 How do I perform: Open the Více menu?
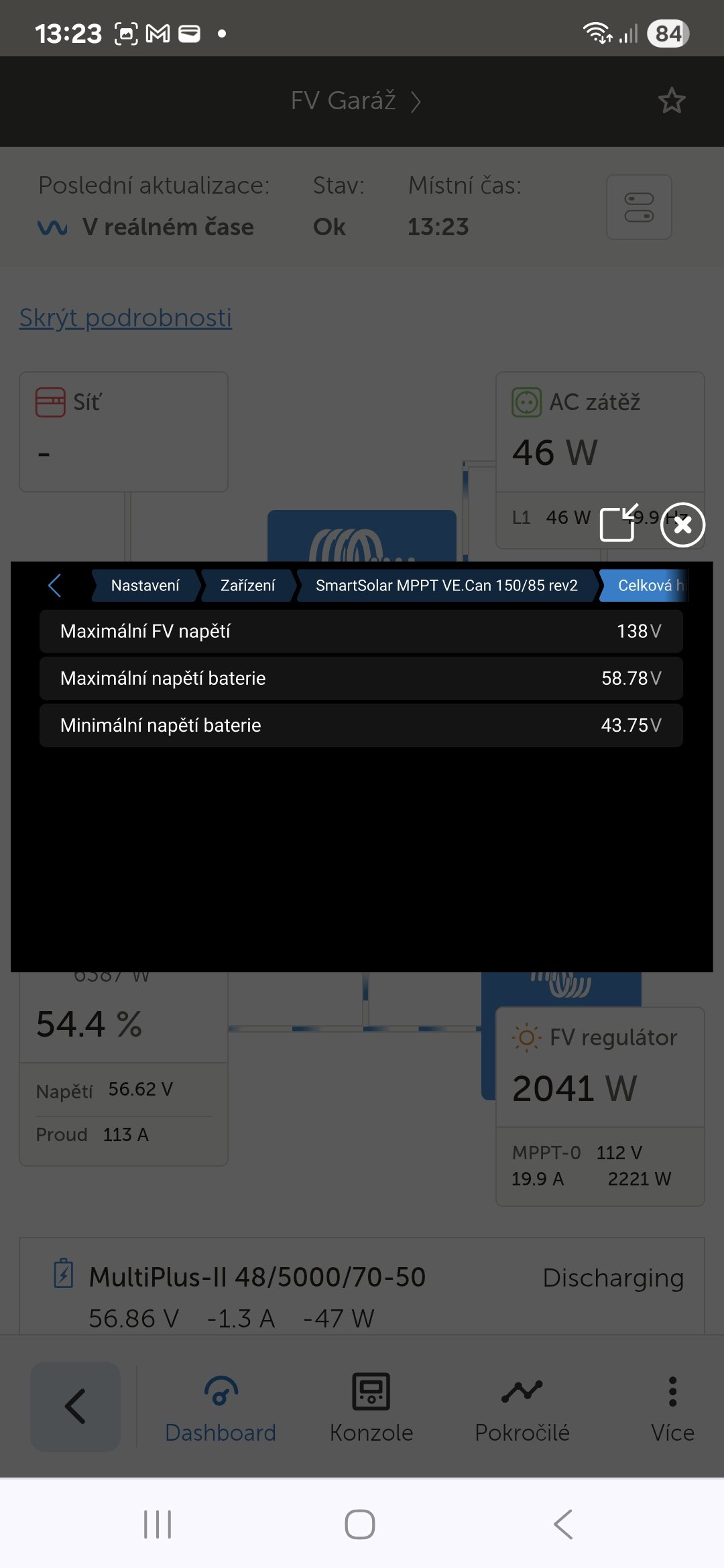672,1407
